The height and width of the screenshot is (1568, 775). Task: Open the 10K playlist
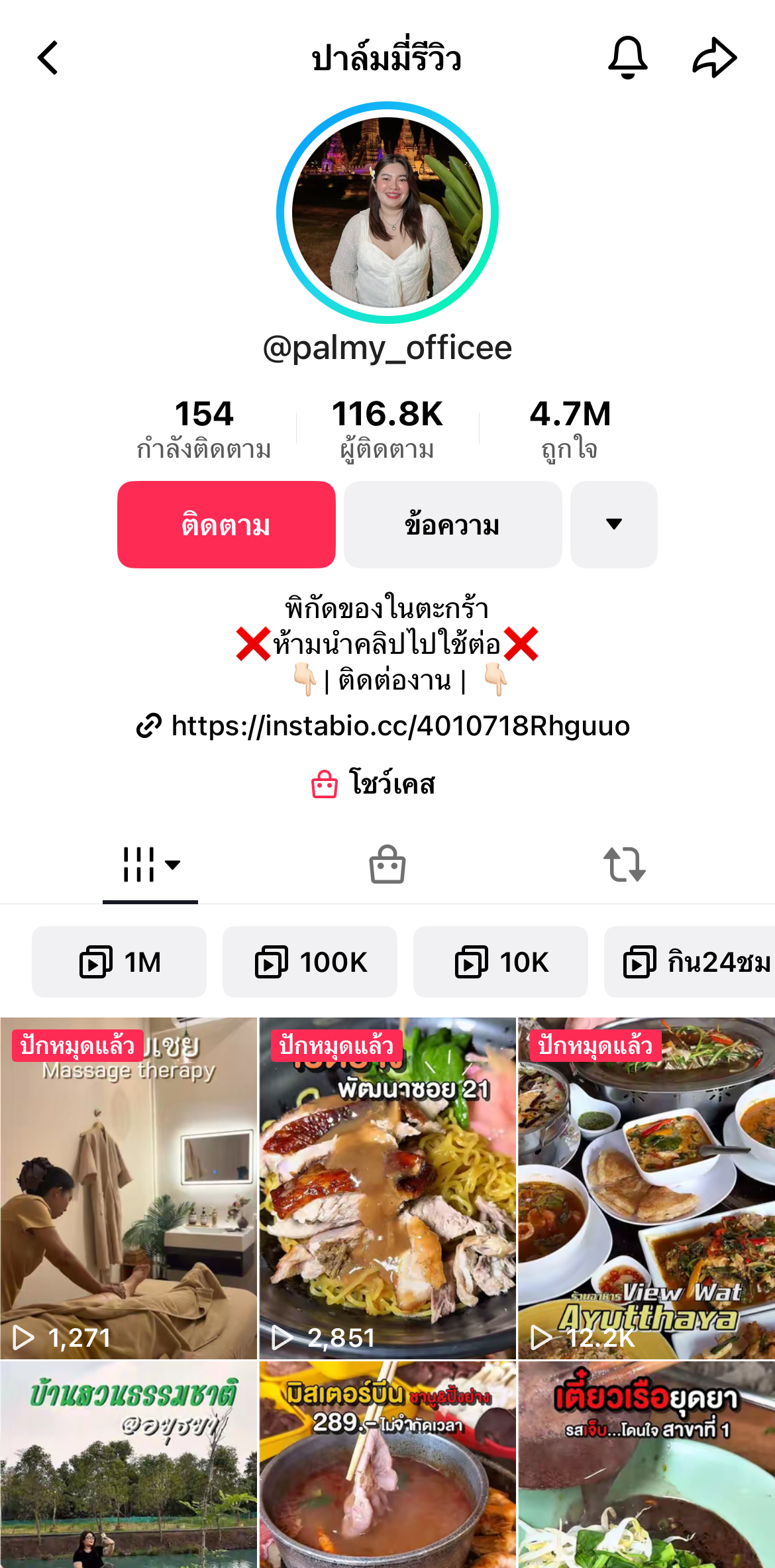coord(501,962)
